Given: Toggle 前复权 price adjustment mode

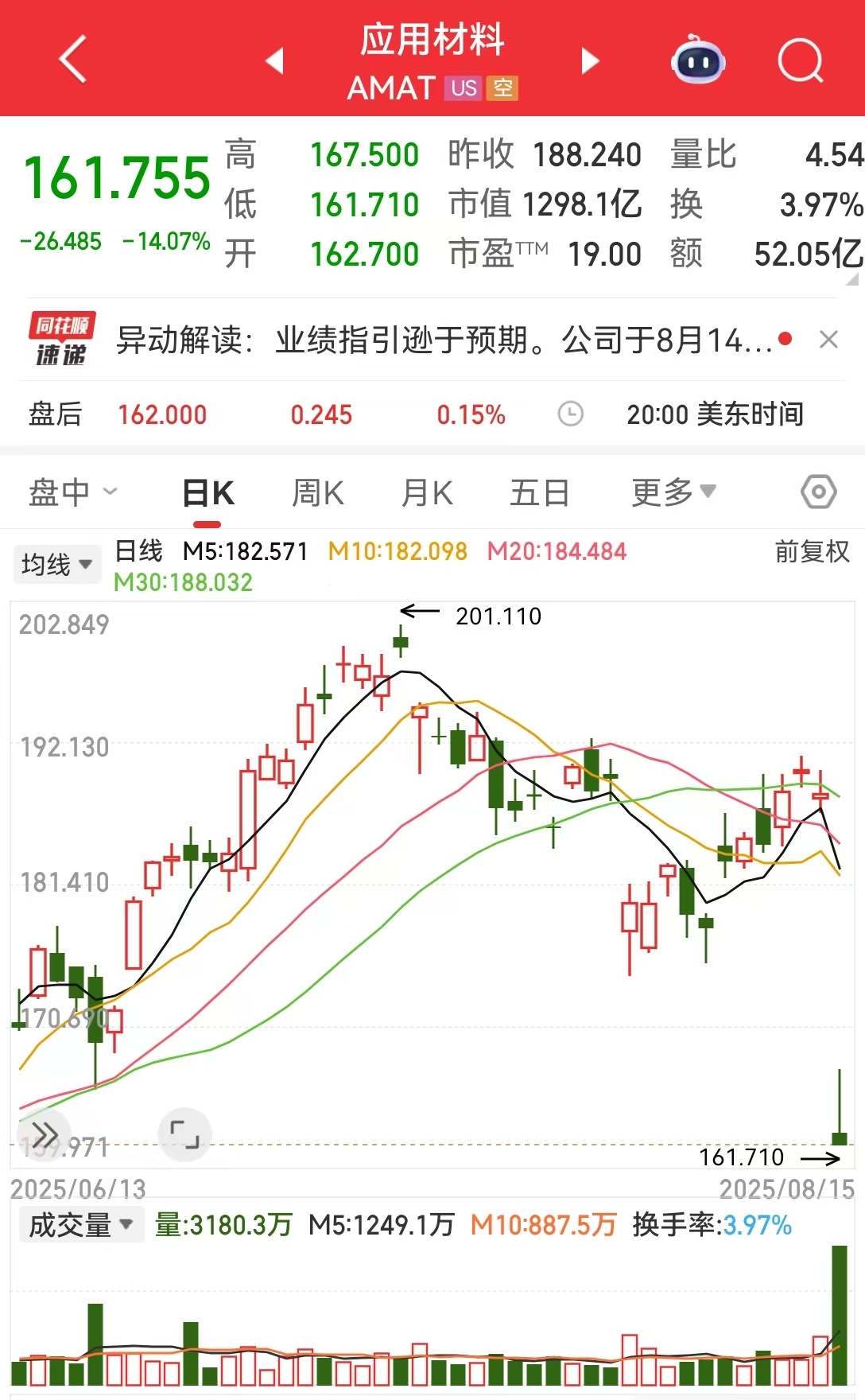Looking at the screenshot, I should point(810,551).
